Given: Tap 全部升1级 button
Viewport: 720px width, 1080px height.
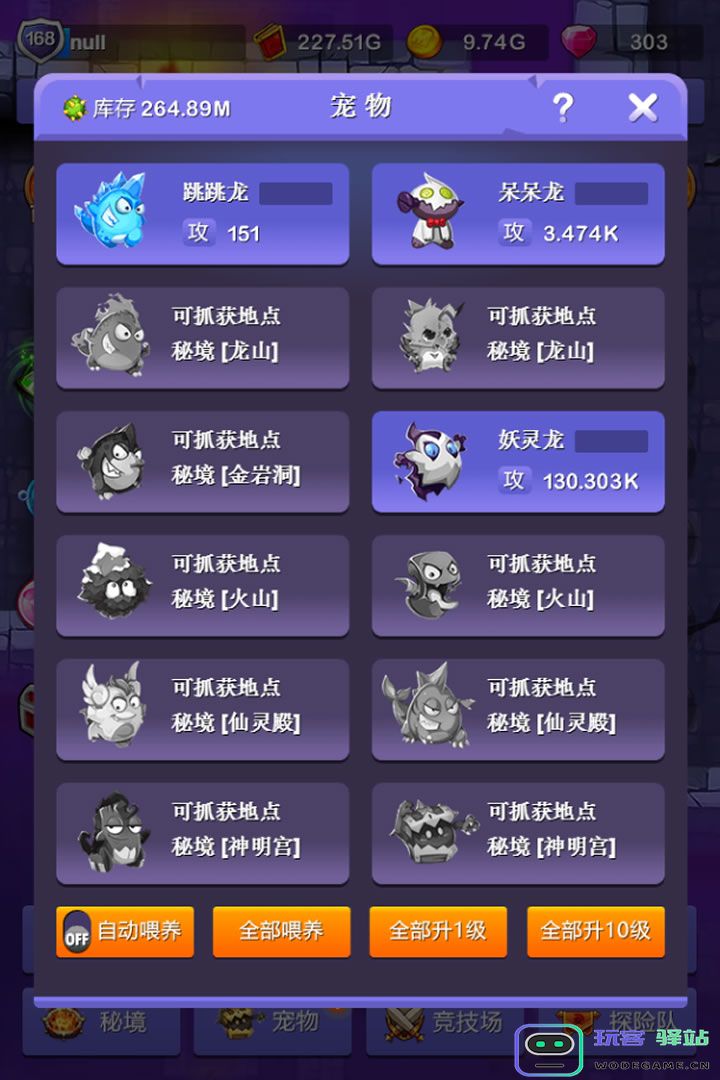Looking at the screenshot, I should pos(438,932).
